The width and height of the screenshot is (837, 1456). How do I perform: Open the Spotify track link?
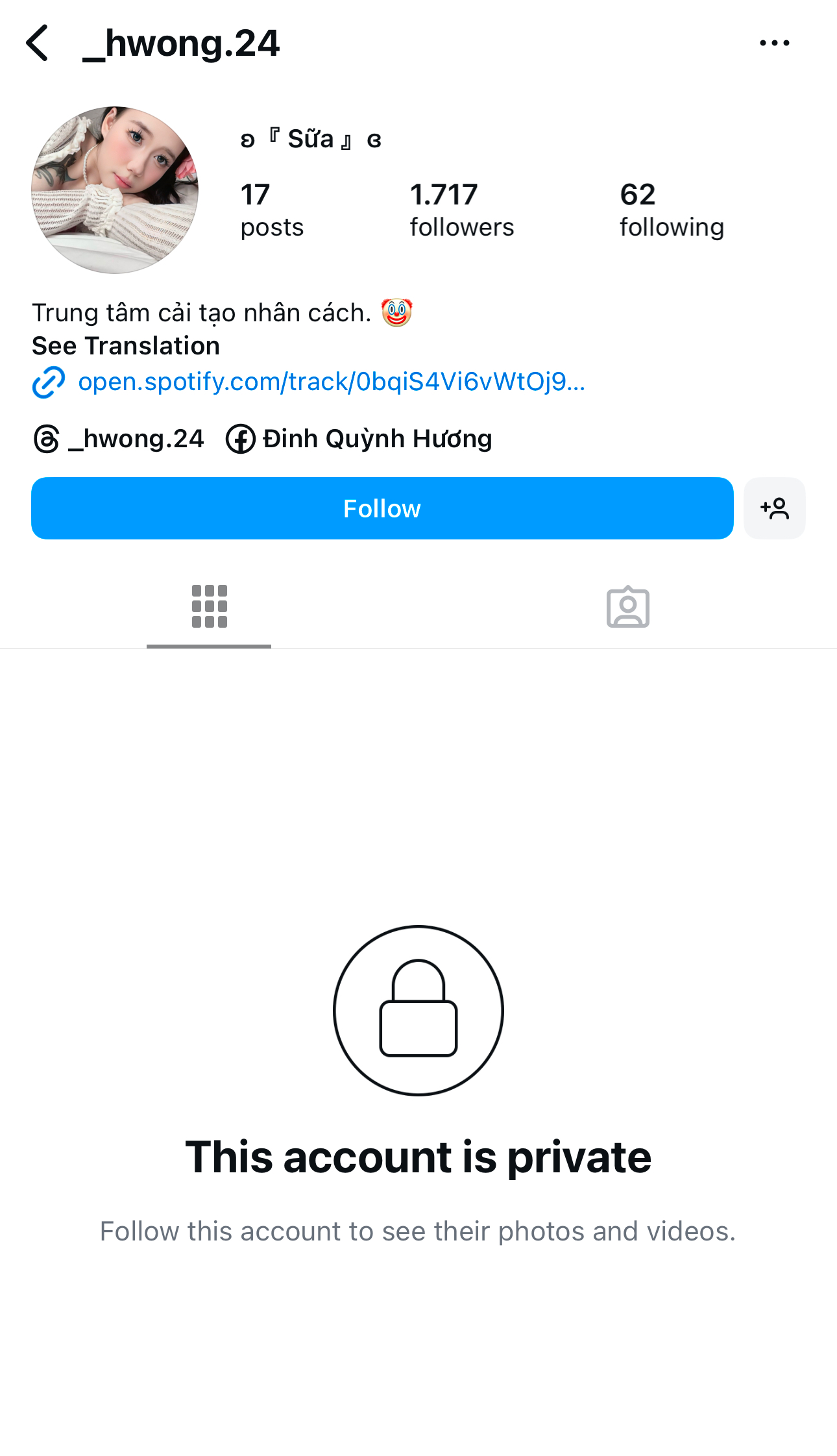[x=331, y=382]
